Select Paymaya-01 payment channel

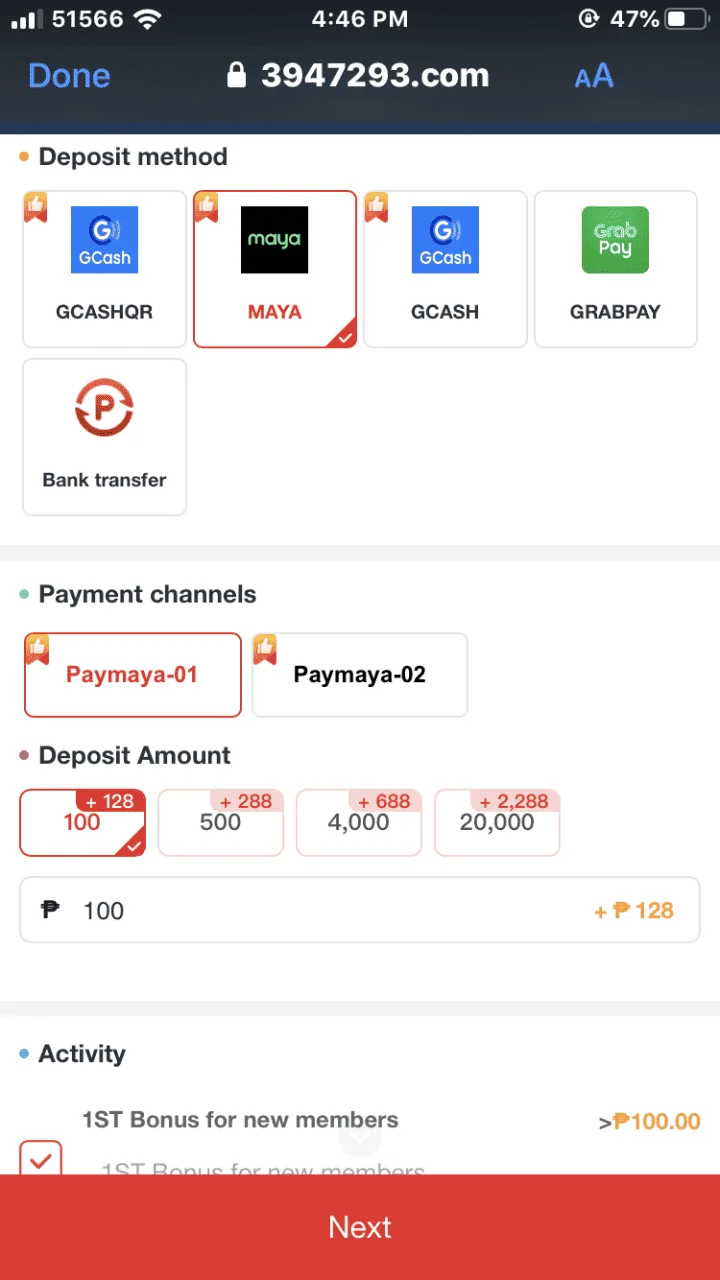133,675
